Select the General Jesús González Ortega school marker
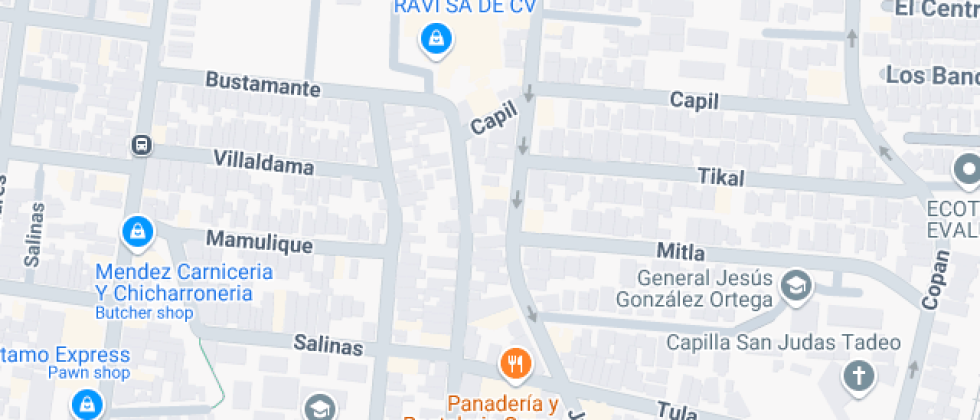Screen dimensions: 980x420 [x=797, y=285]
